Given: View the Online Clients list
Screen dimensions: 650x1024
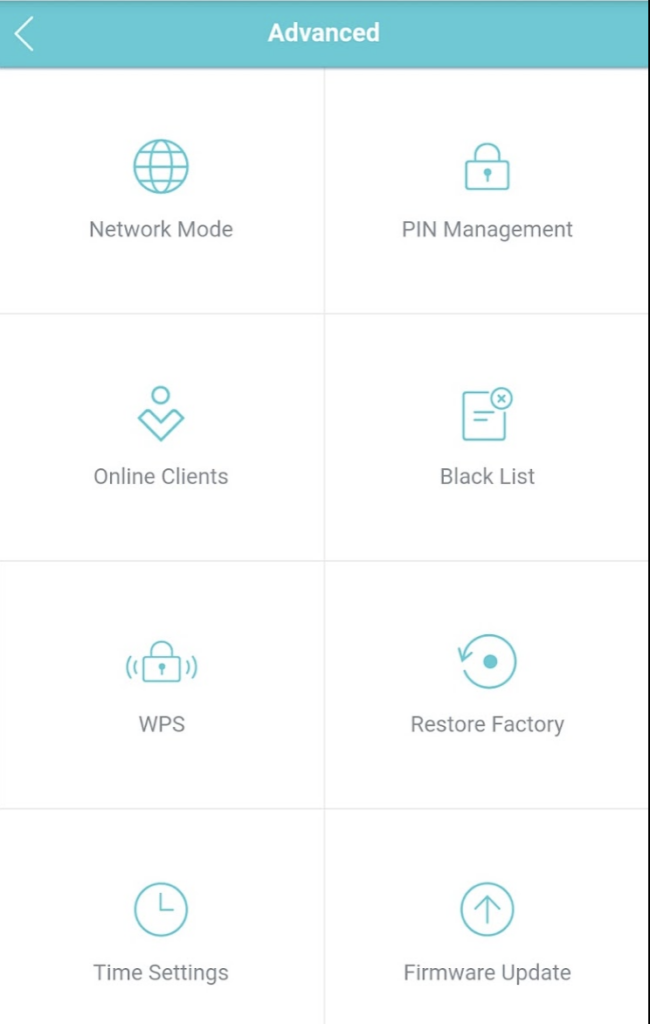Looking at the screenshot, I should [161, 437].
